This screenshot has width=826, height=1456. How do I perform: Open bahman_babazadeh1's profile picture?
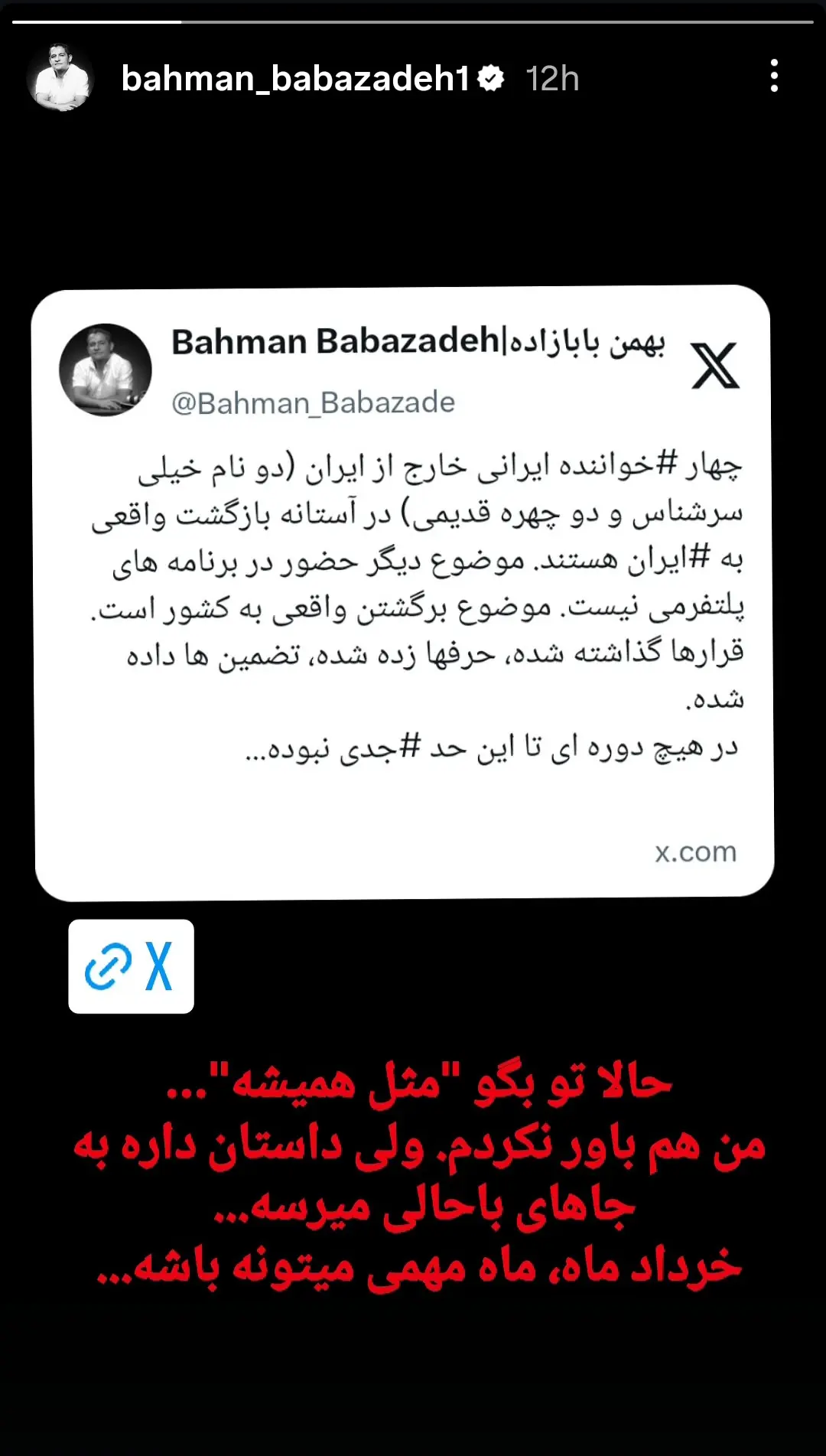pyautogui.click(x=60, y=79)
